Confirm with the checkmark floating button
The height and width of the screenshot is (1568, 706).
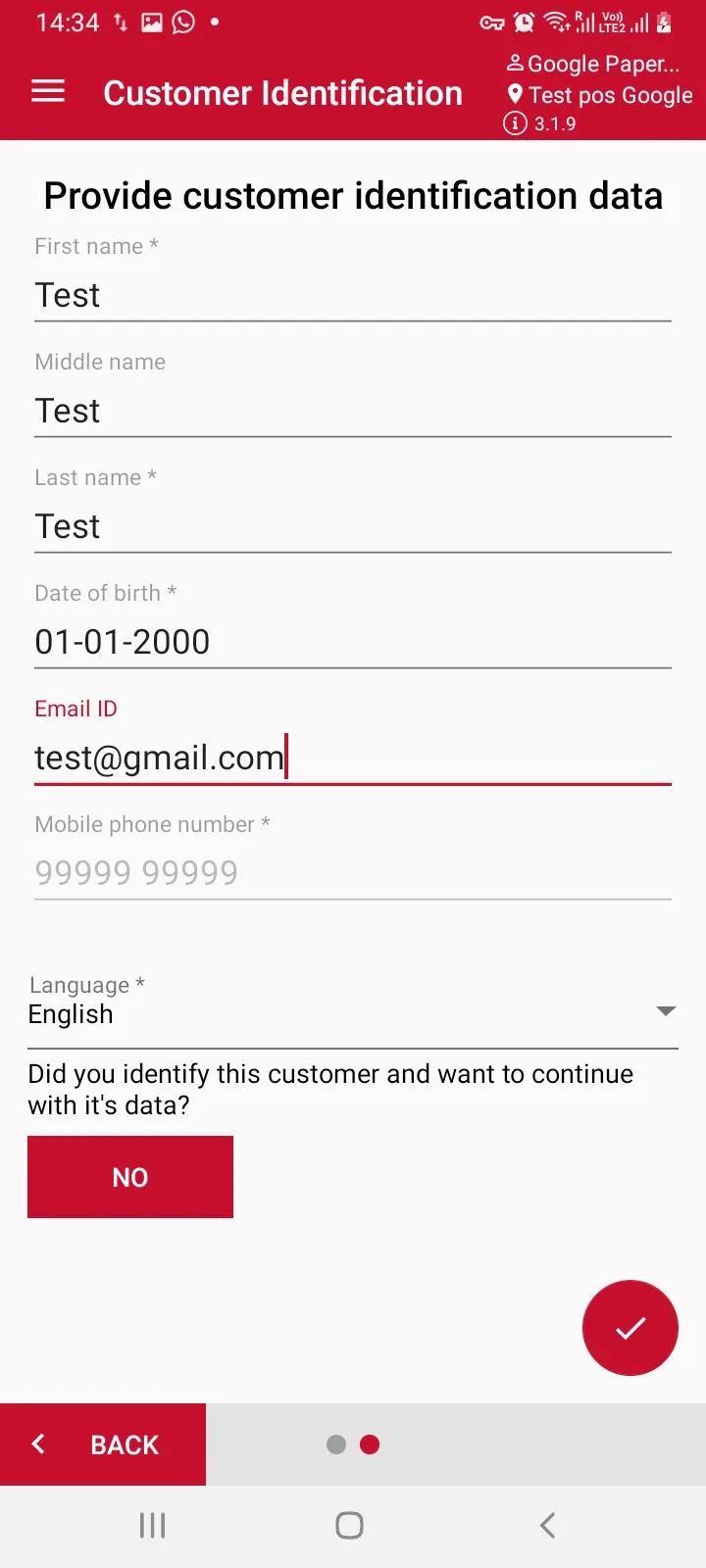coord(630,1328)
